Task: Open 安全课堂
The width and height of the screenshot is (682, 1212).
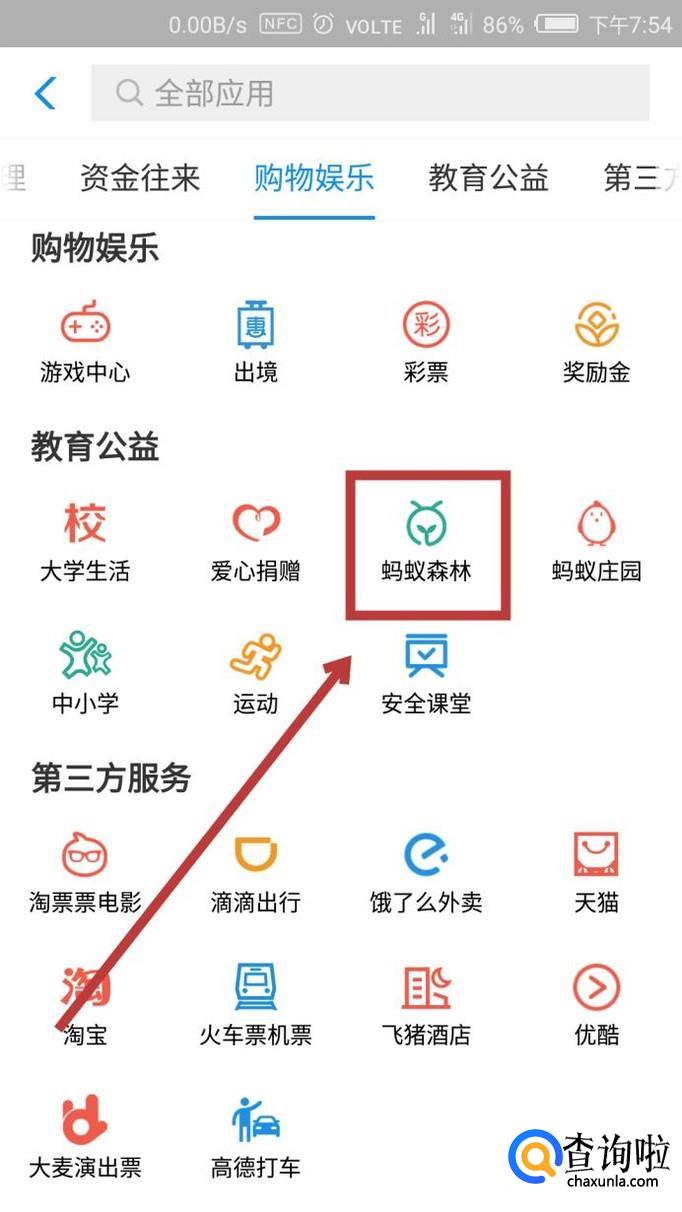Action: click(x=426, y=673)
